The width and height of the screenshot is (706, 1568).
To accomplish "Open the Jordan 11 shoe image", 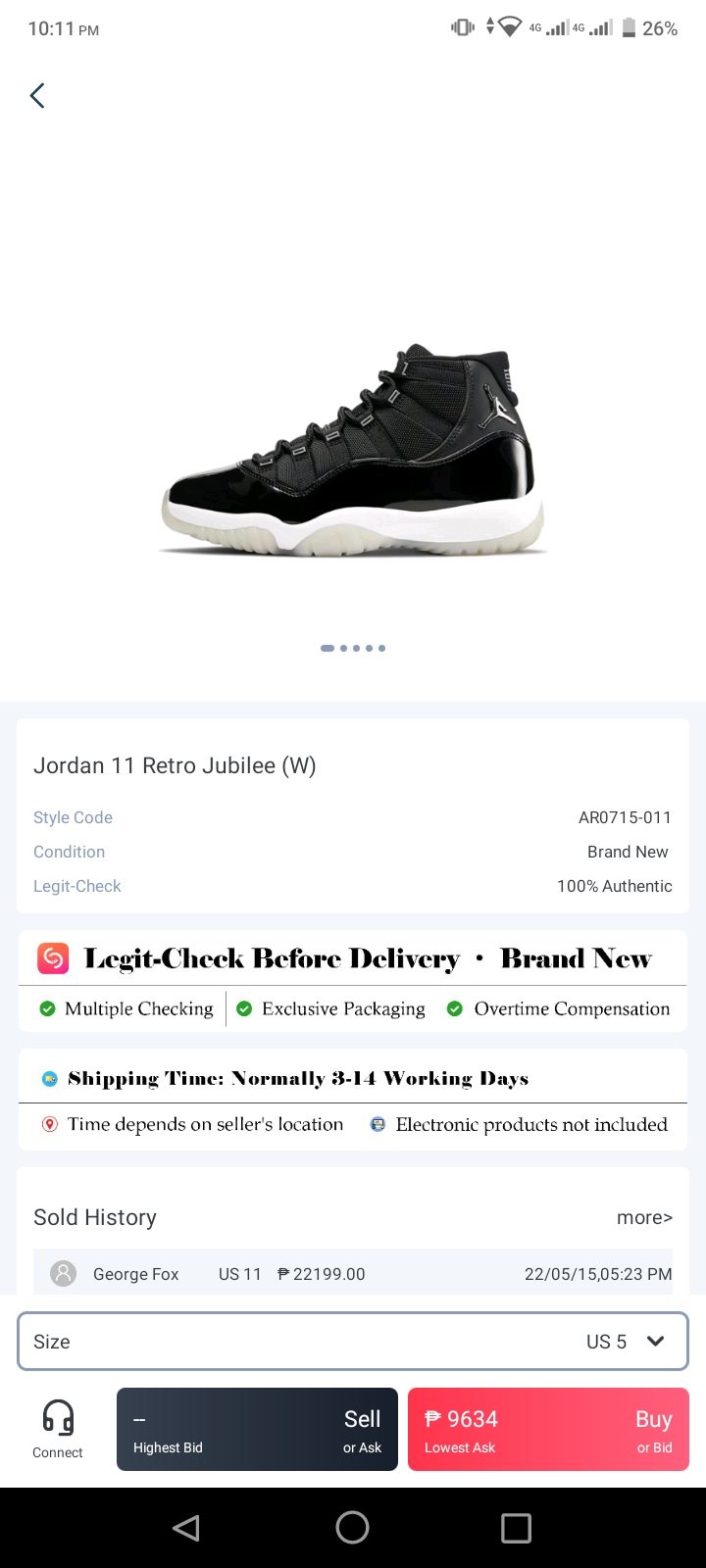I will [353, 451].
